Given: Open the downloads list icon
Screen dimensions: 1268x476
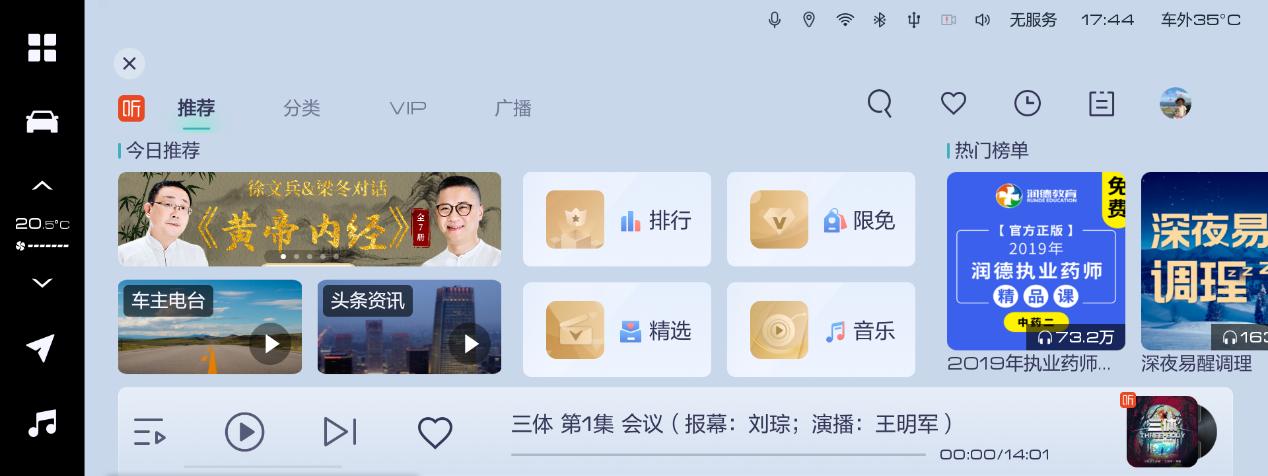Looking at the screenshot, I should 1101,103.
